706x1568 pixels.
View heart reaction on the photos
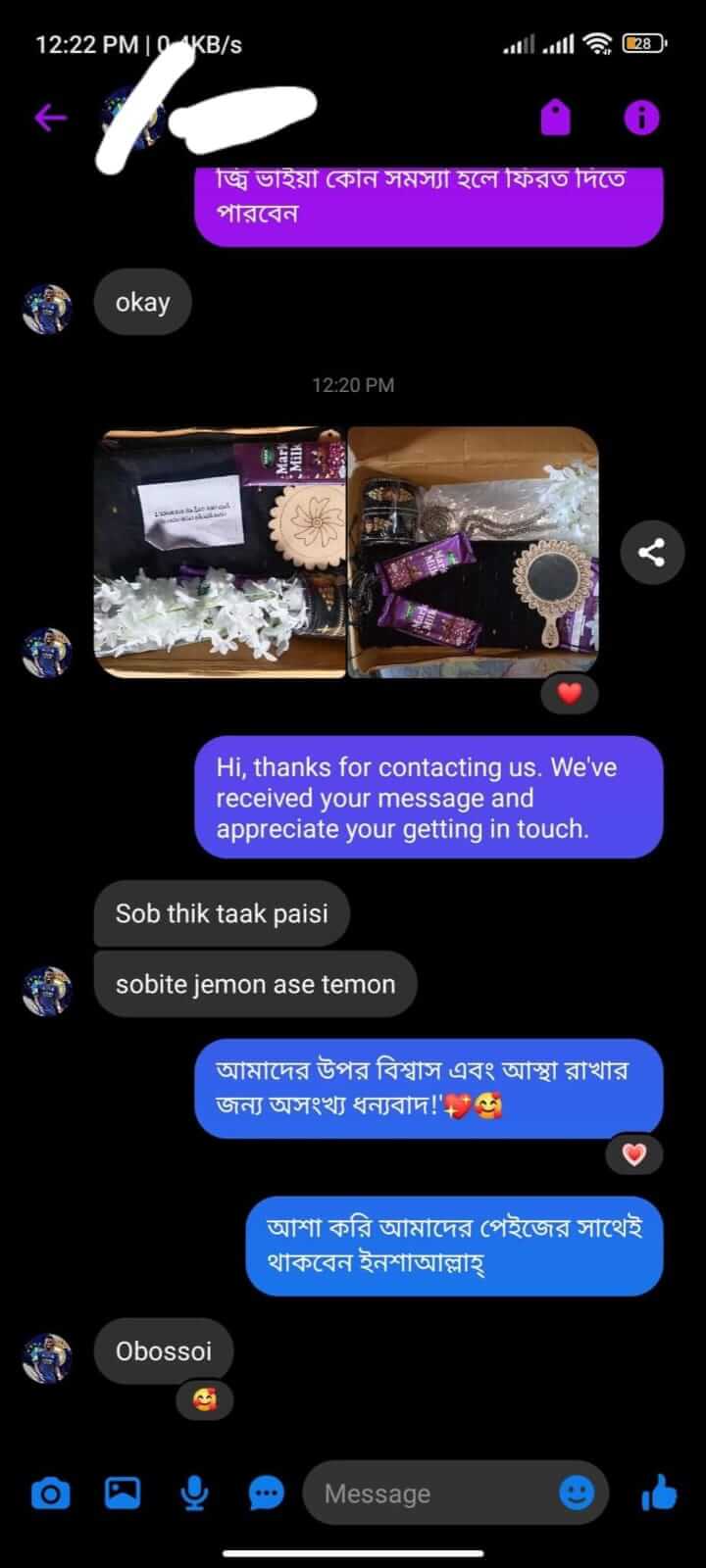pyautogui.click(x=570, y=694)
